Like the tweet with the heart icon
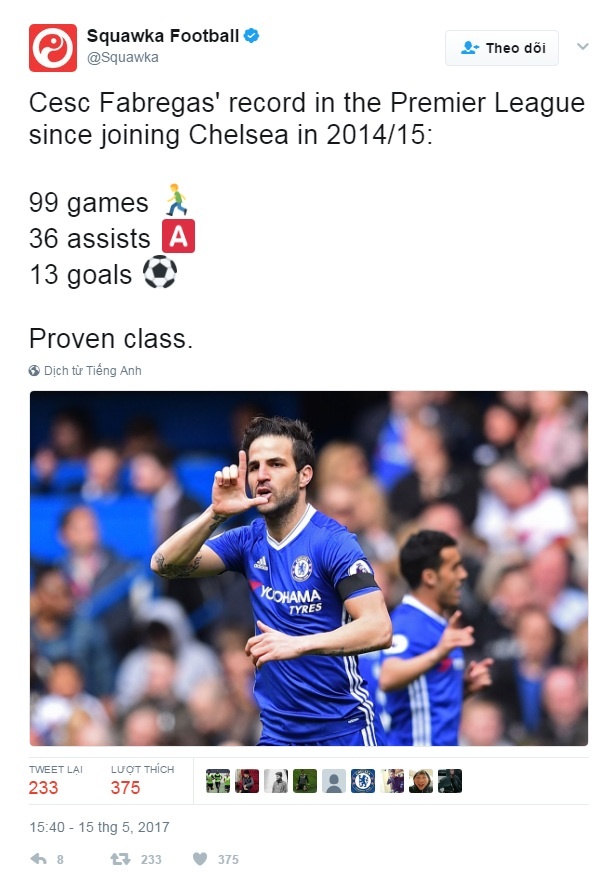Image resolution: width=611 pixels, height=876 pixels. point(199,859)
